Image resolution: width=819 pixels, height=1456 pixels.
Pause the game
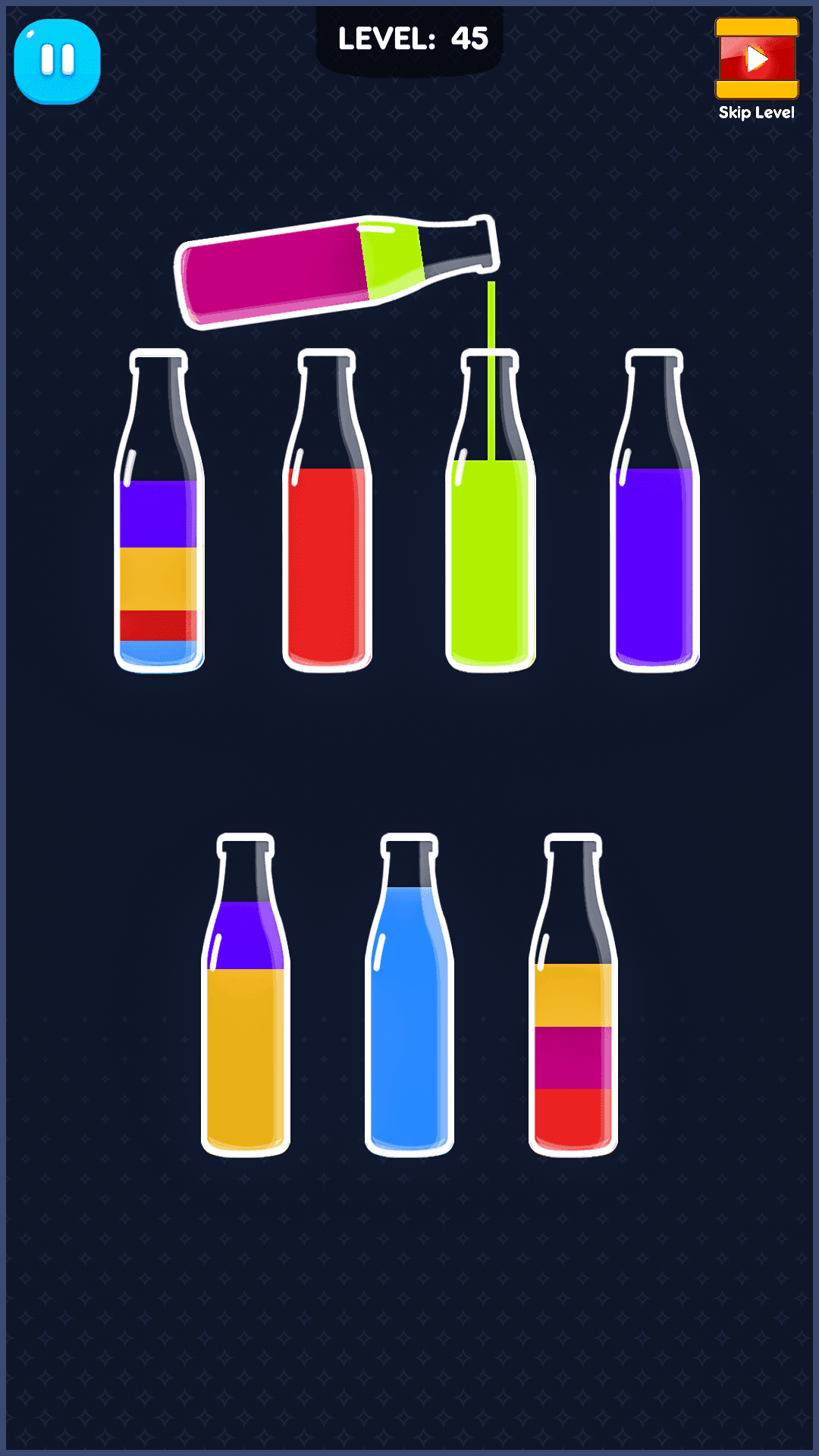click(57, 61)
